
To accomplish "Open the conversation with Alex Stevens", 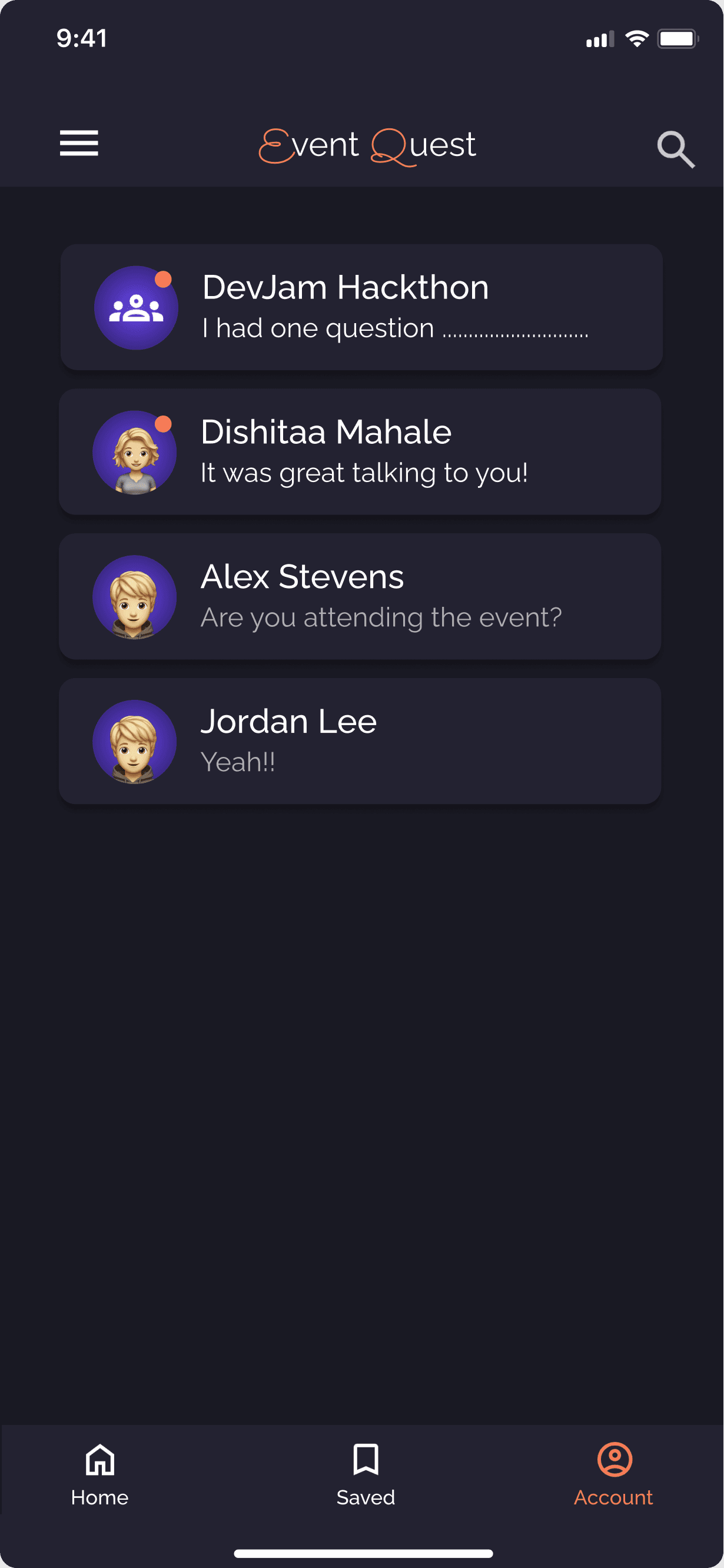I will pos(360,596).
